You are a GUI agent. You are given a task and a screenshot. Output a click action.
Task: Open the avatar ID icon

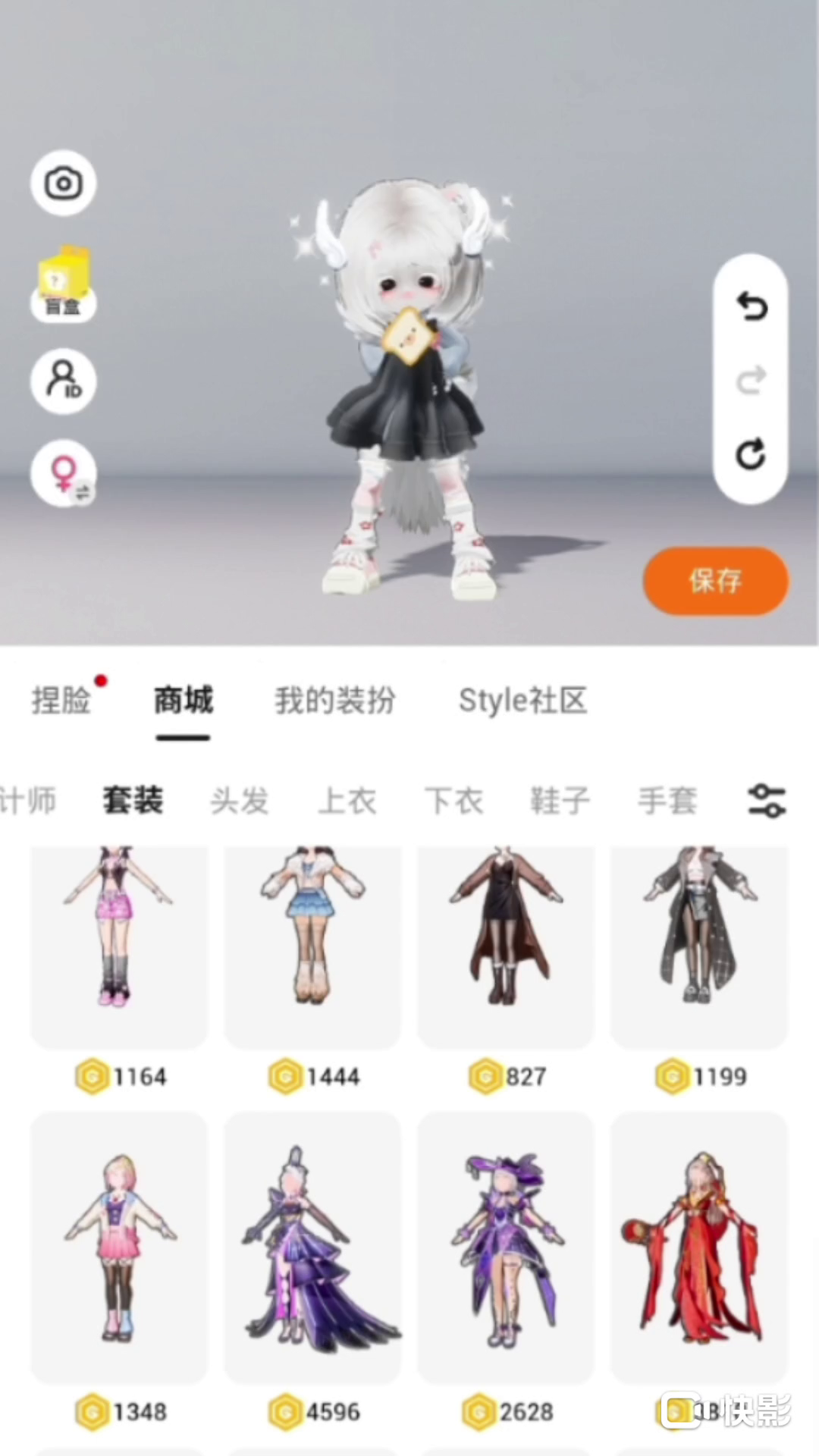[x=63, y=380]
